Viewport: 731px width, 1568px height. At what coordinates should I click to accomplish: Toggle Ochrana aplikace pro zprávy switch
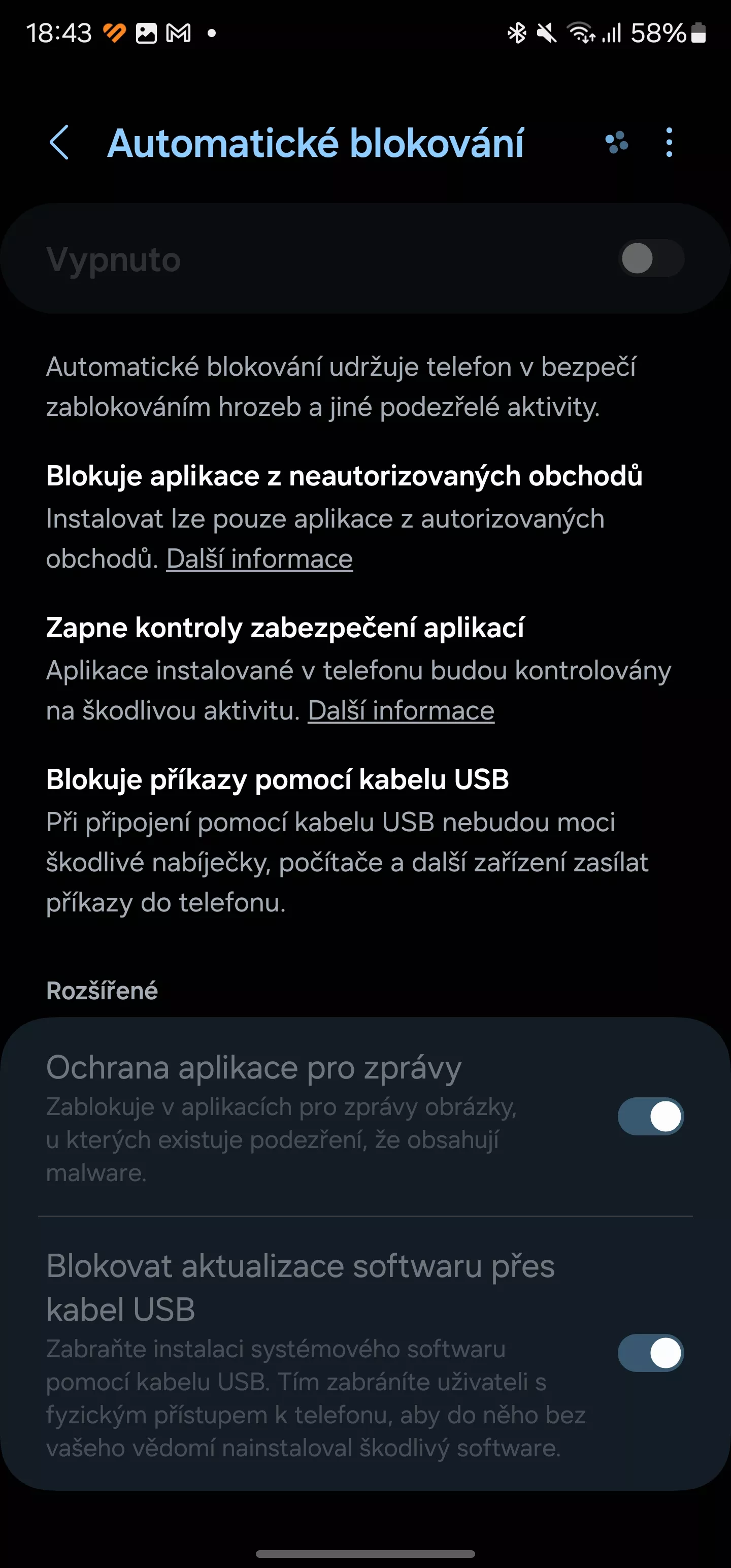(651, 1117)
